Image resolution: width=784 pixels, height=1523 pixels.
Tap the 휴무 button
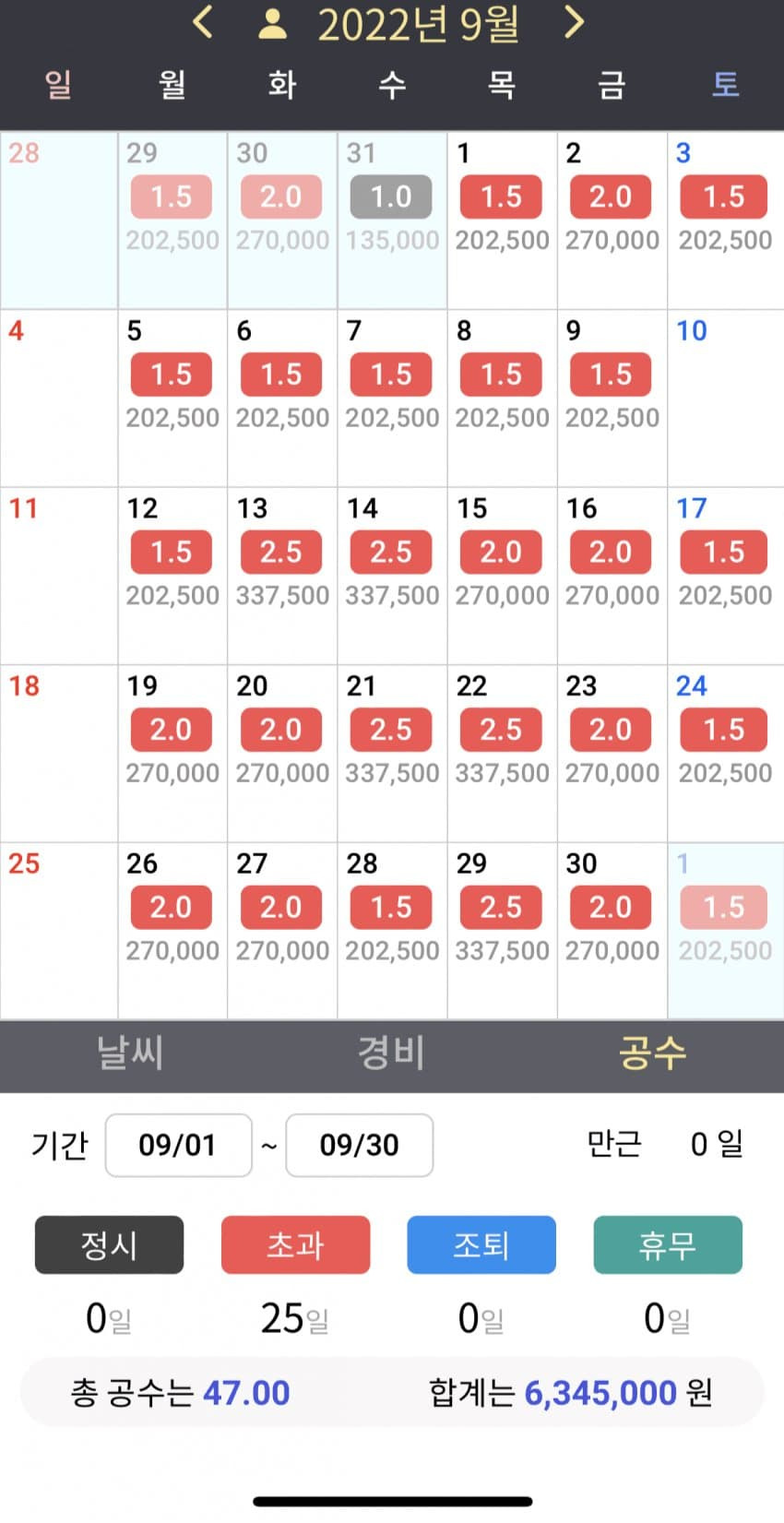pyautogui.click(x=668, y=1244)
